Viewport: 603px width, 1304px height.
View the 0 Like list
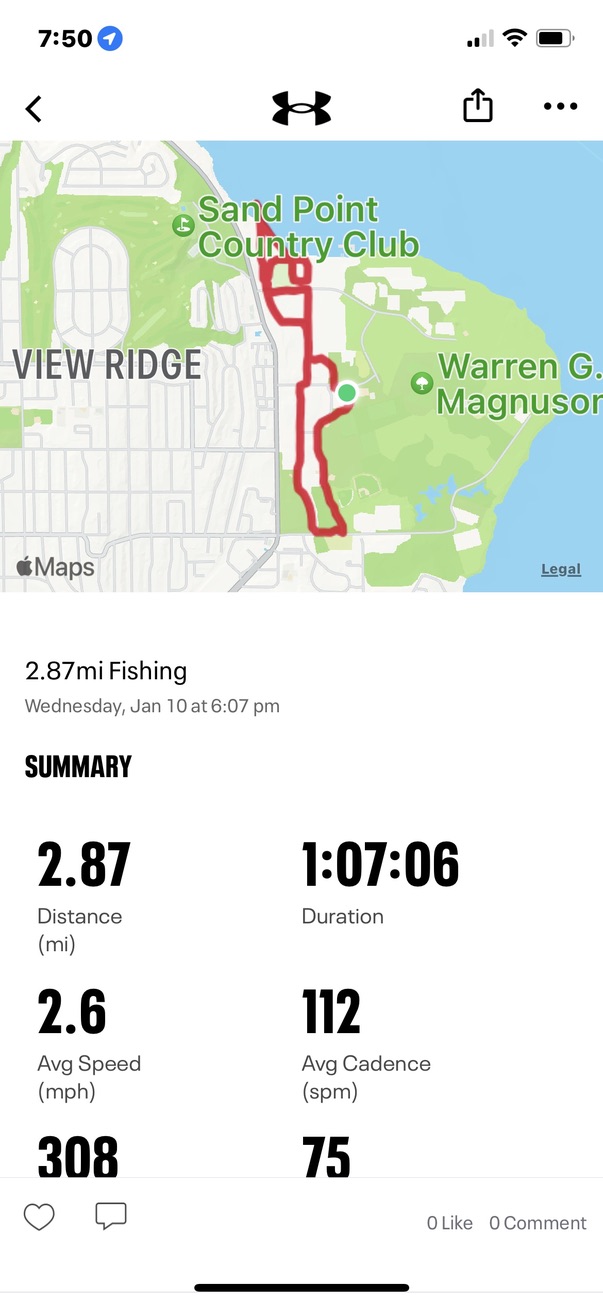449,1223
